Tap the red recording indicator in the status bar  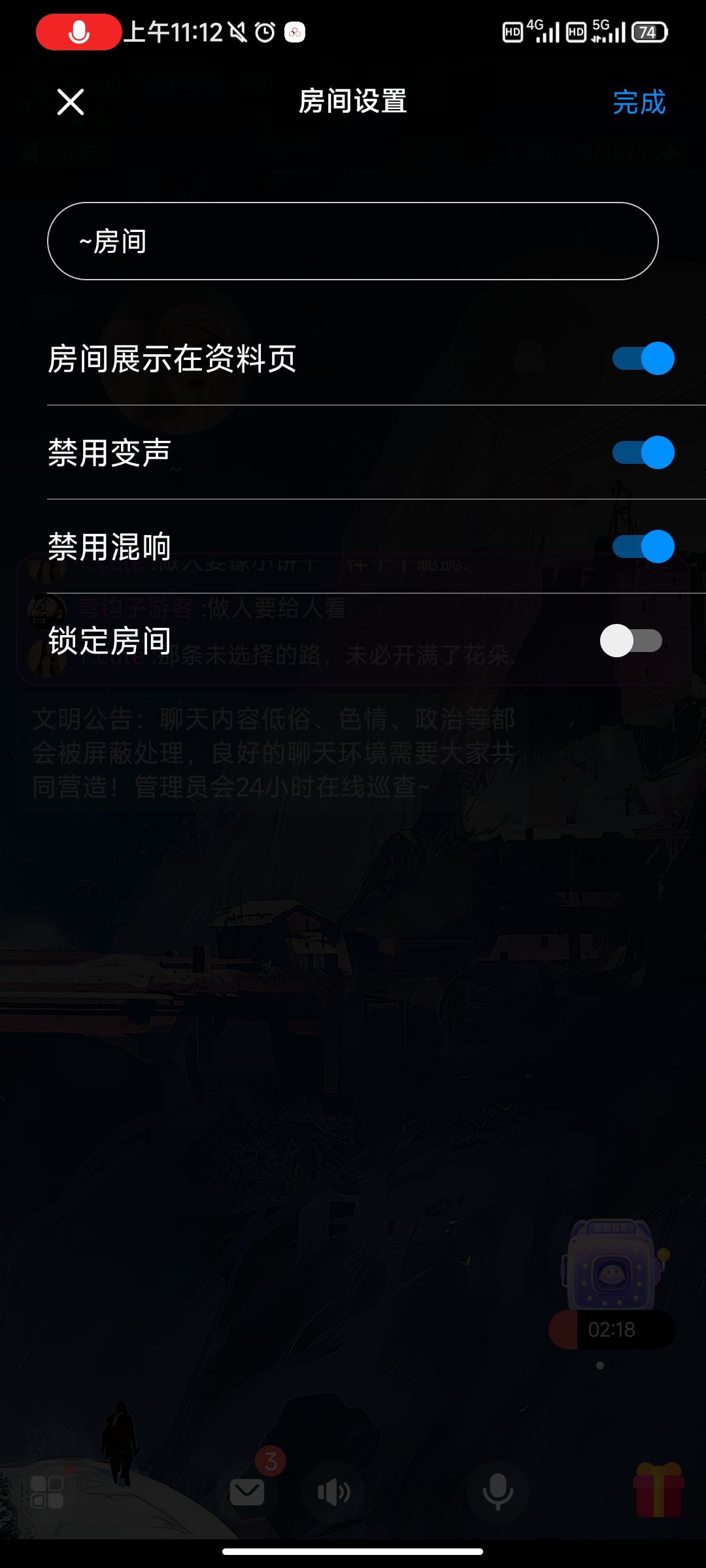[x=78, y=31]
